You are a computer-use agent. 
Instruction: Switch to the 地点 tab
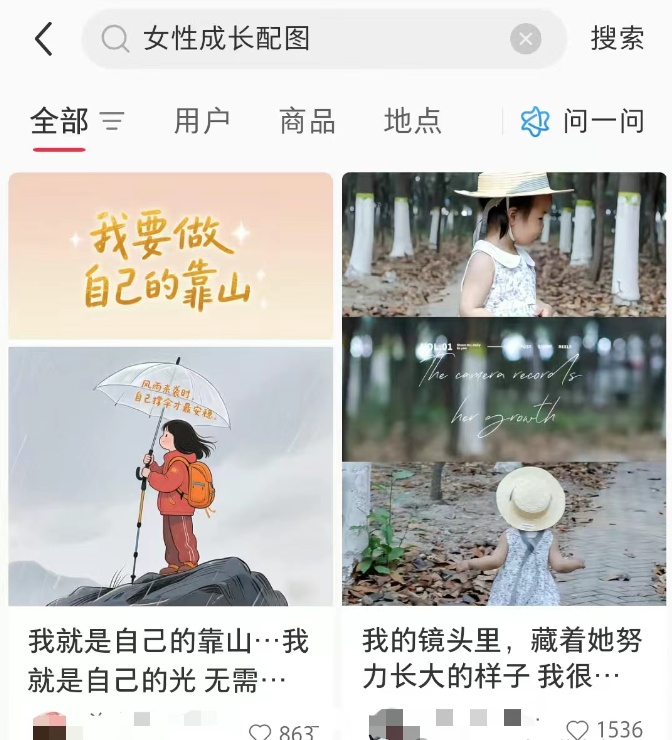(412, 121)
